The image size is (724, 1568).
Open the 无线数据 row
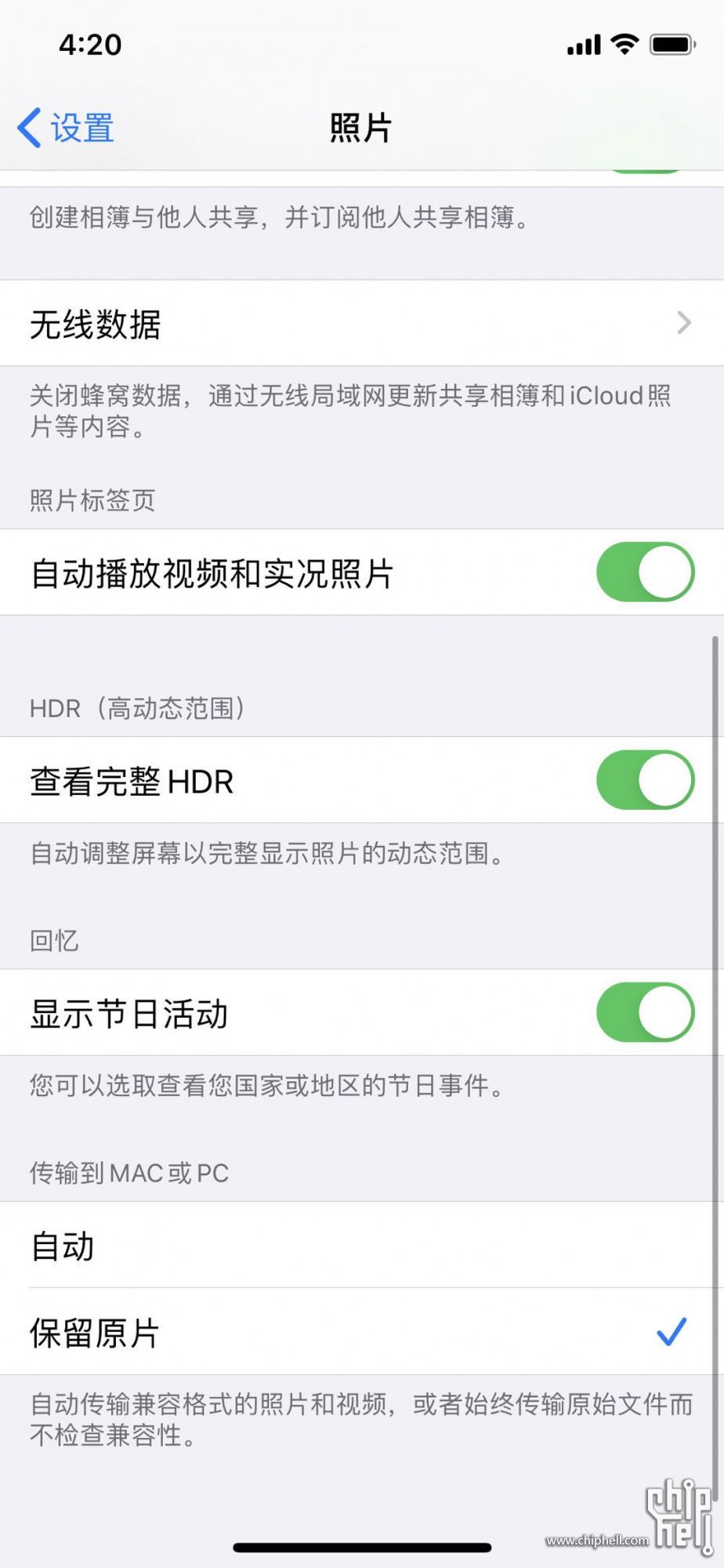[x=362, y=323]
